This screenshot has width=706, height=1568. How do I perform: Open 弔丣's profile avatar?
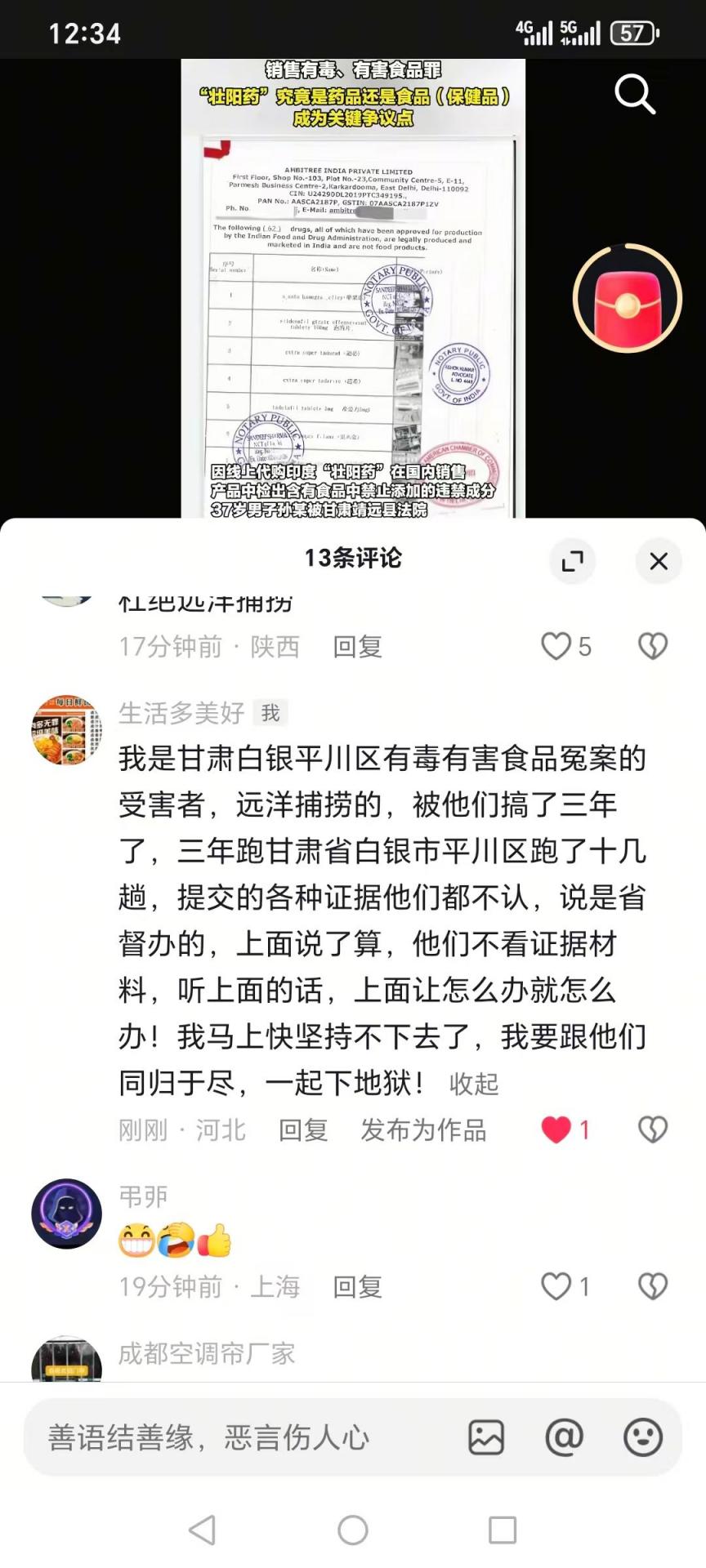[x=67, y=1214]
